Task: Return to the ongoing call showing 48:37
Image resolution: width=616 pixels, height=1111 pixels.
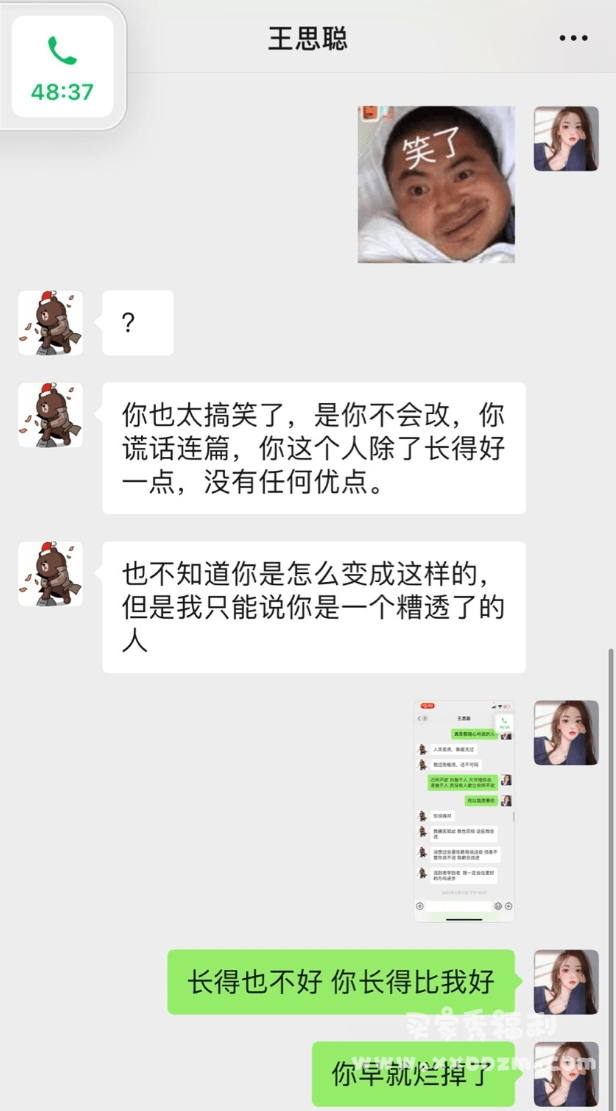Action: tap(62, 68)
